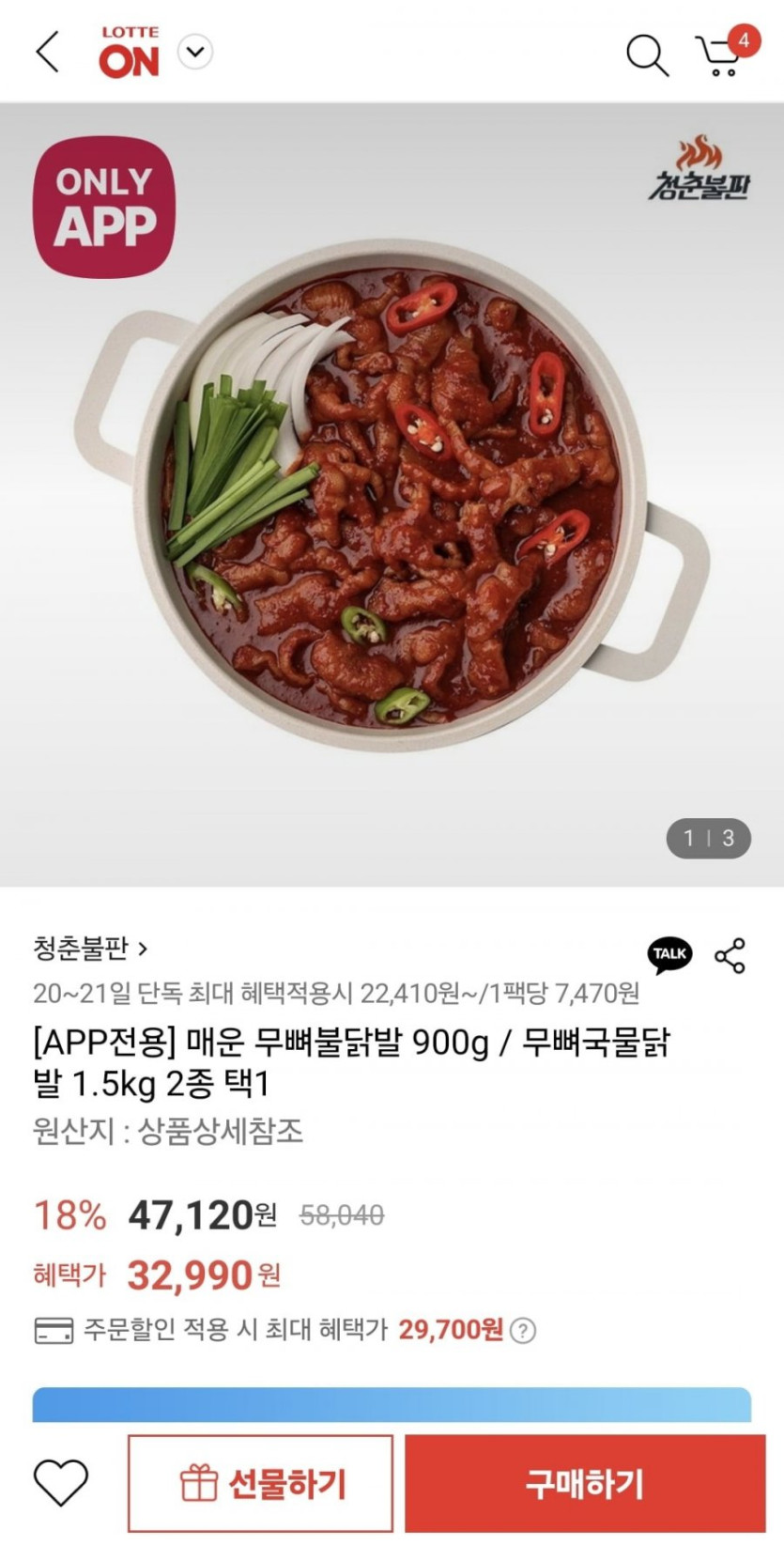
Task: Open KakaoTalk chat with seller
Action: point(669,954)
